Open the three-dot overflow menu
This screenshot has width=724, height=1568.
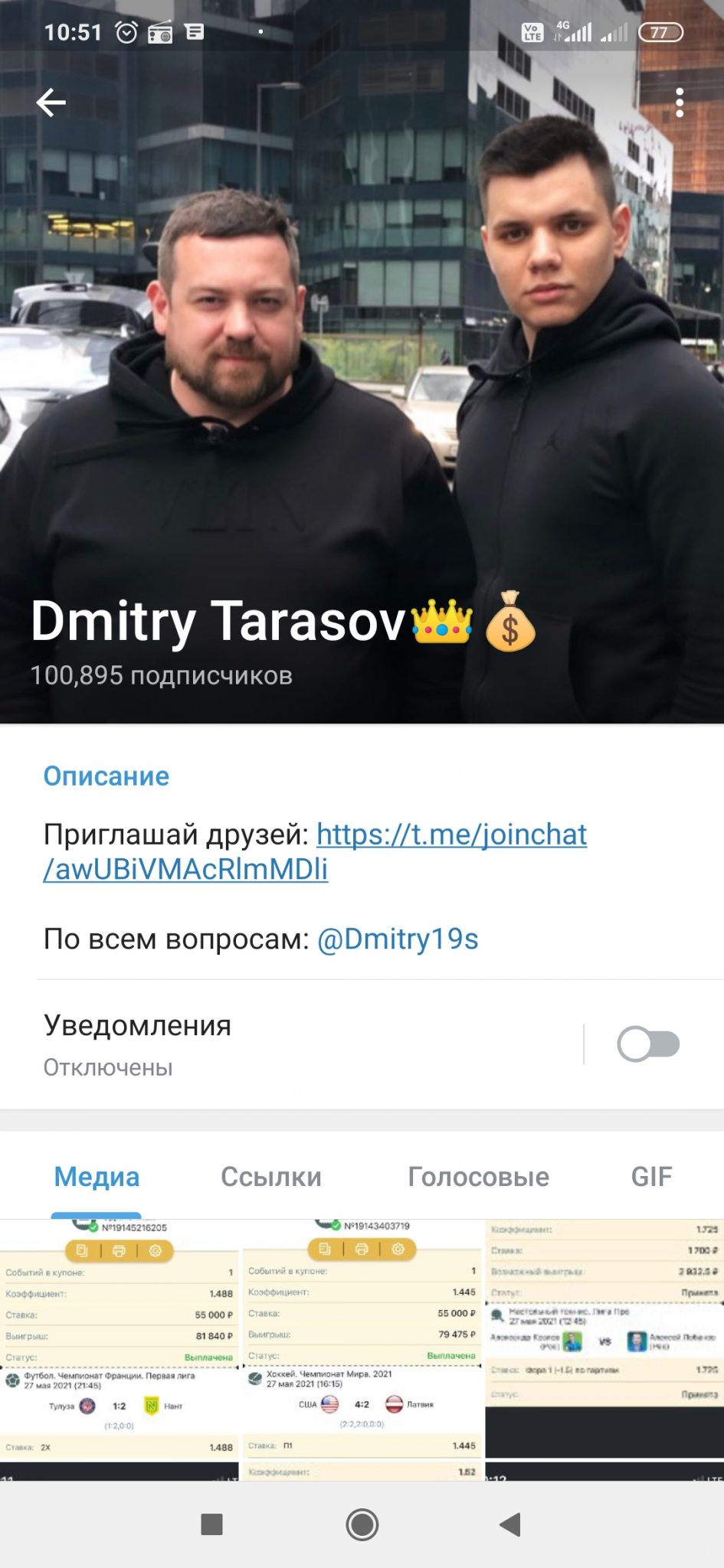(x=680, y=103)
